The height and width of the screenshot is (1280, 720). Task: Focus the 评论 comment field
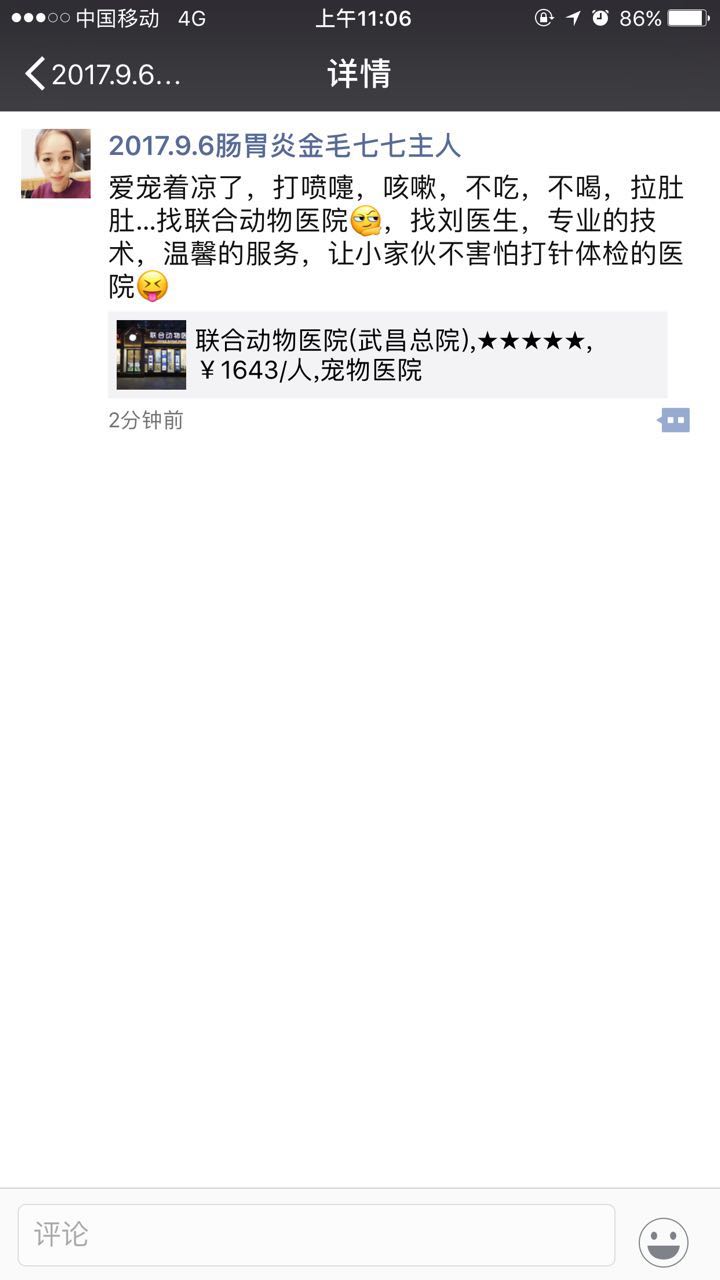point(316,1235)
